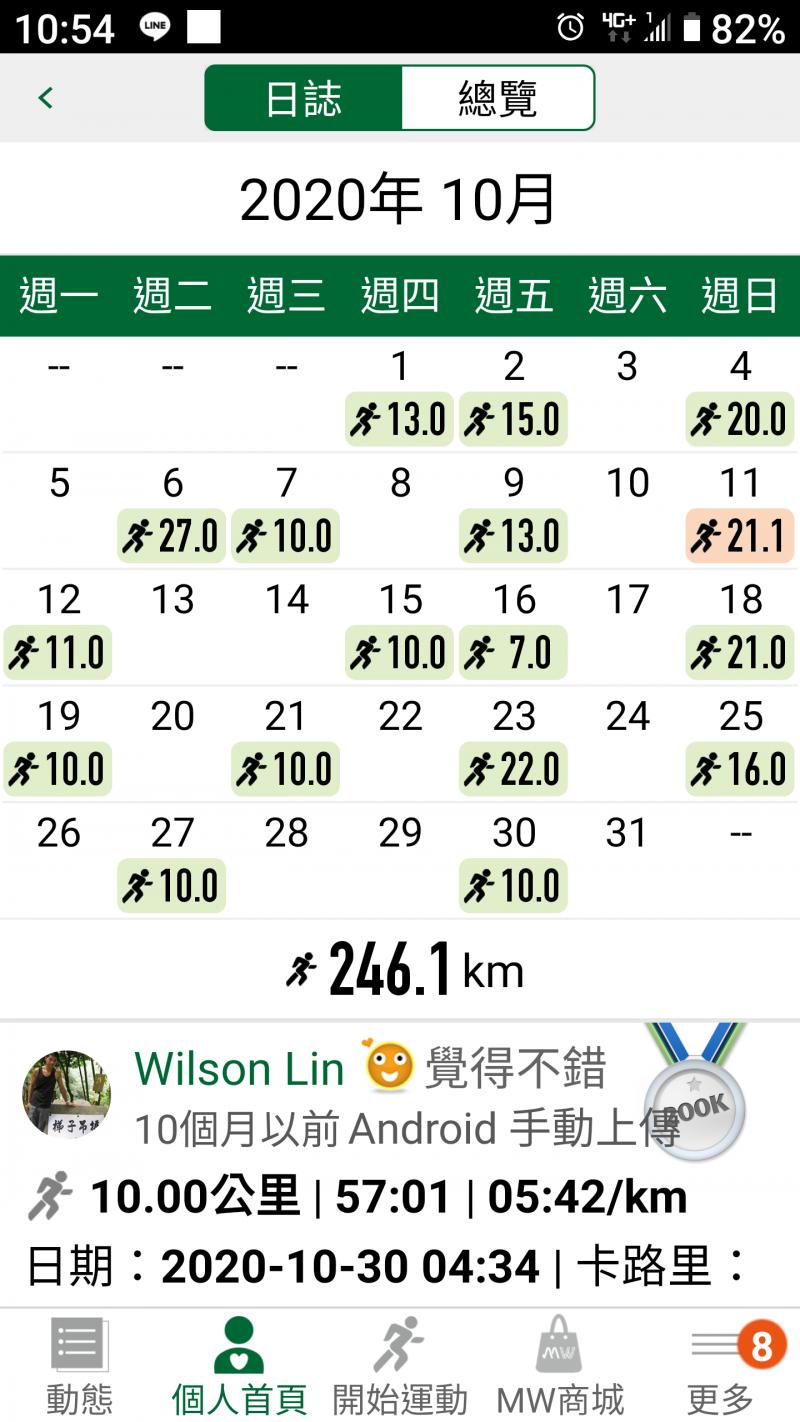Open the MW商城 shop tab

(x=559, y=1366)
